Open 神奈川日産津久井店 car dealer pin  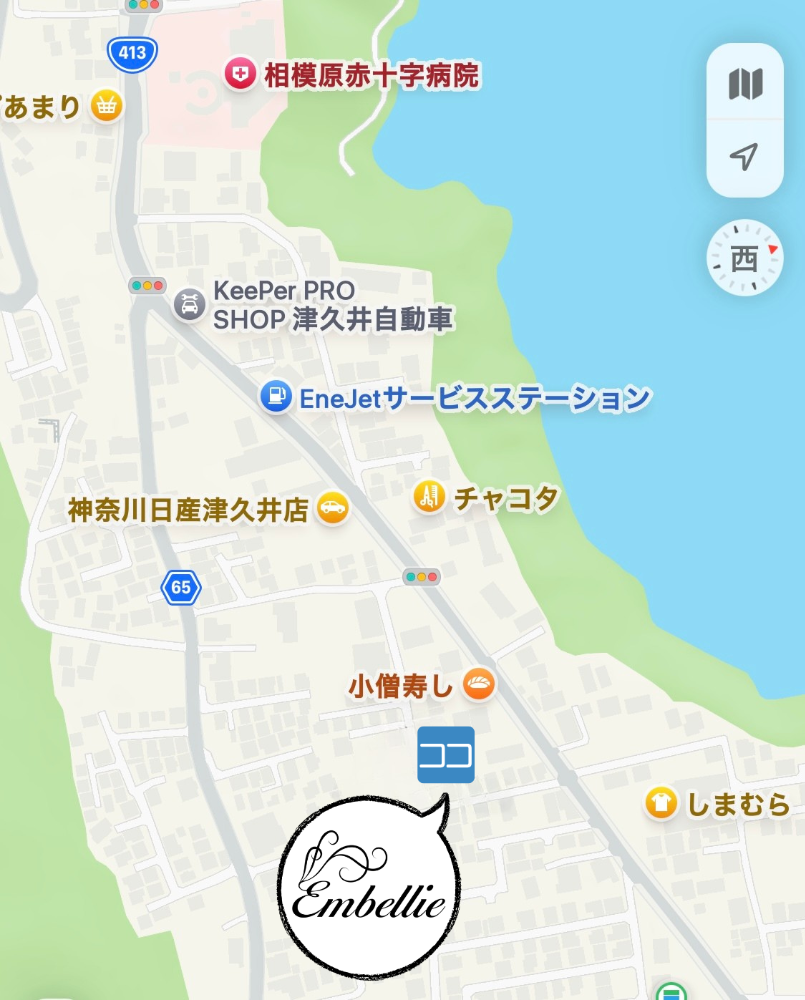[x=332, y=509]
